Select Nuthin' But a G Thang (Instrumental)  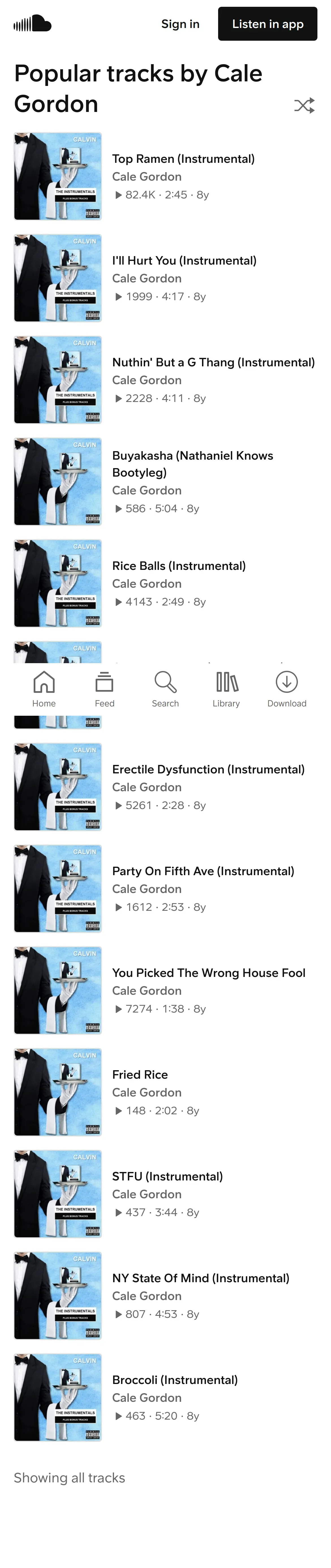point(213,363)
